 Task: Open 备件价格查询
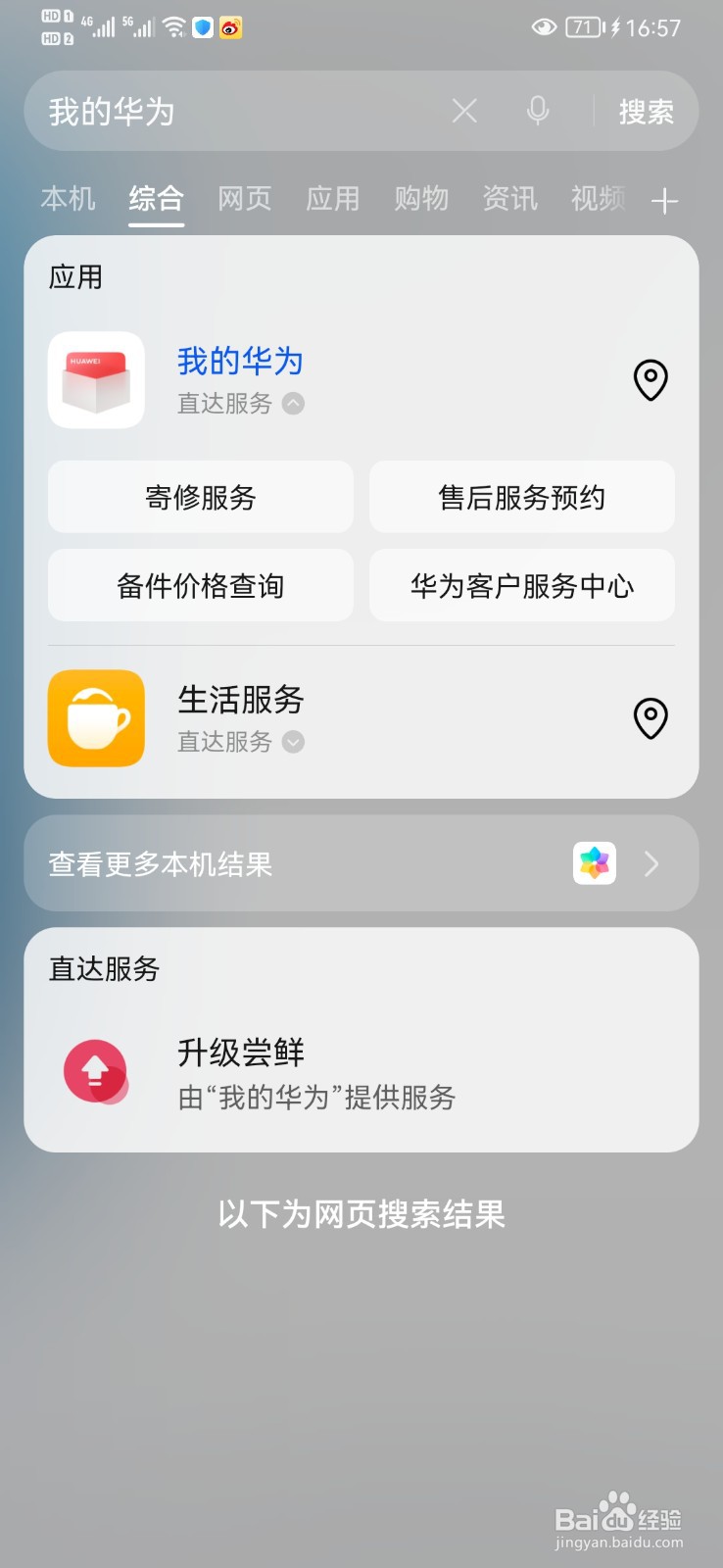point(201,585)
